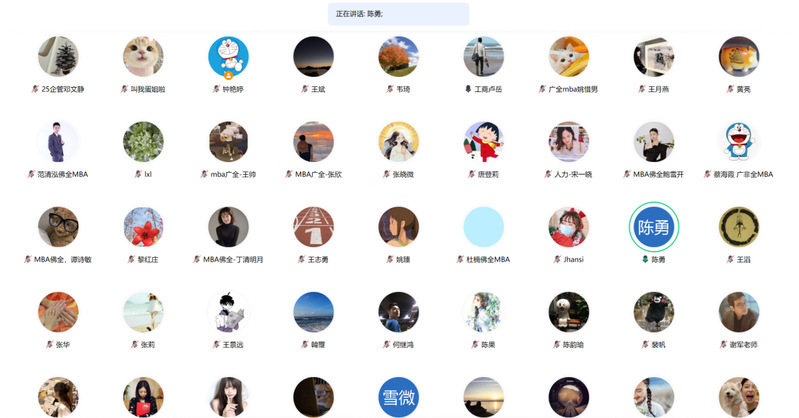
Task: Select 何继鸿's participant tile
Action: pyautogui.click(x=399, y=312)
